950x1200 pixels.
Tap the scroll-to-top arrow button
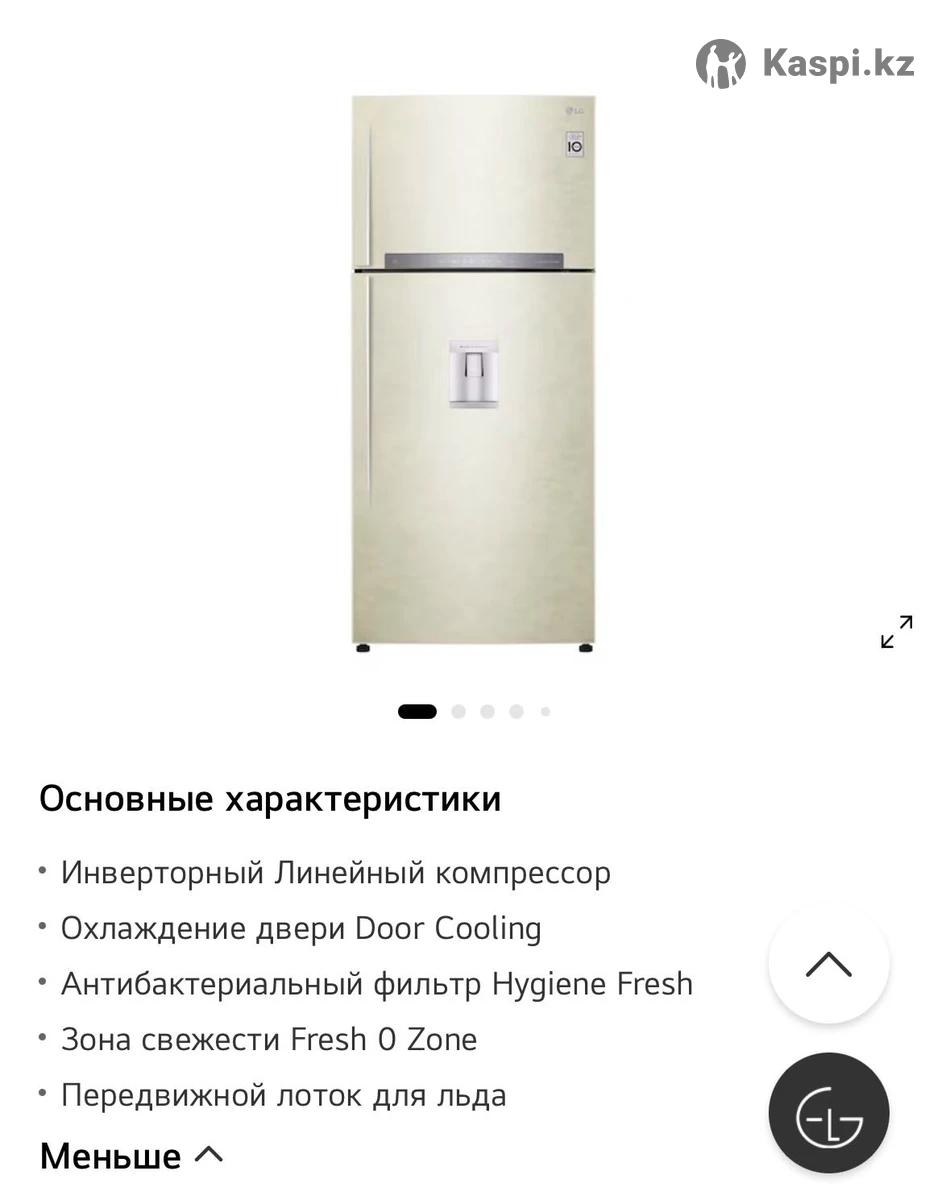pyautogui.click(x=828, y=964)
